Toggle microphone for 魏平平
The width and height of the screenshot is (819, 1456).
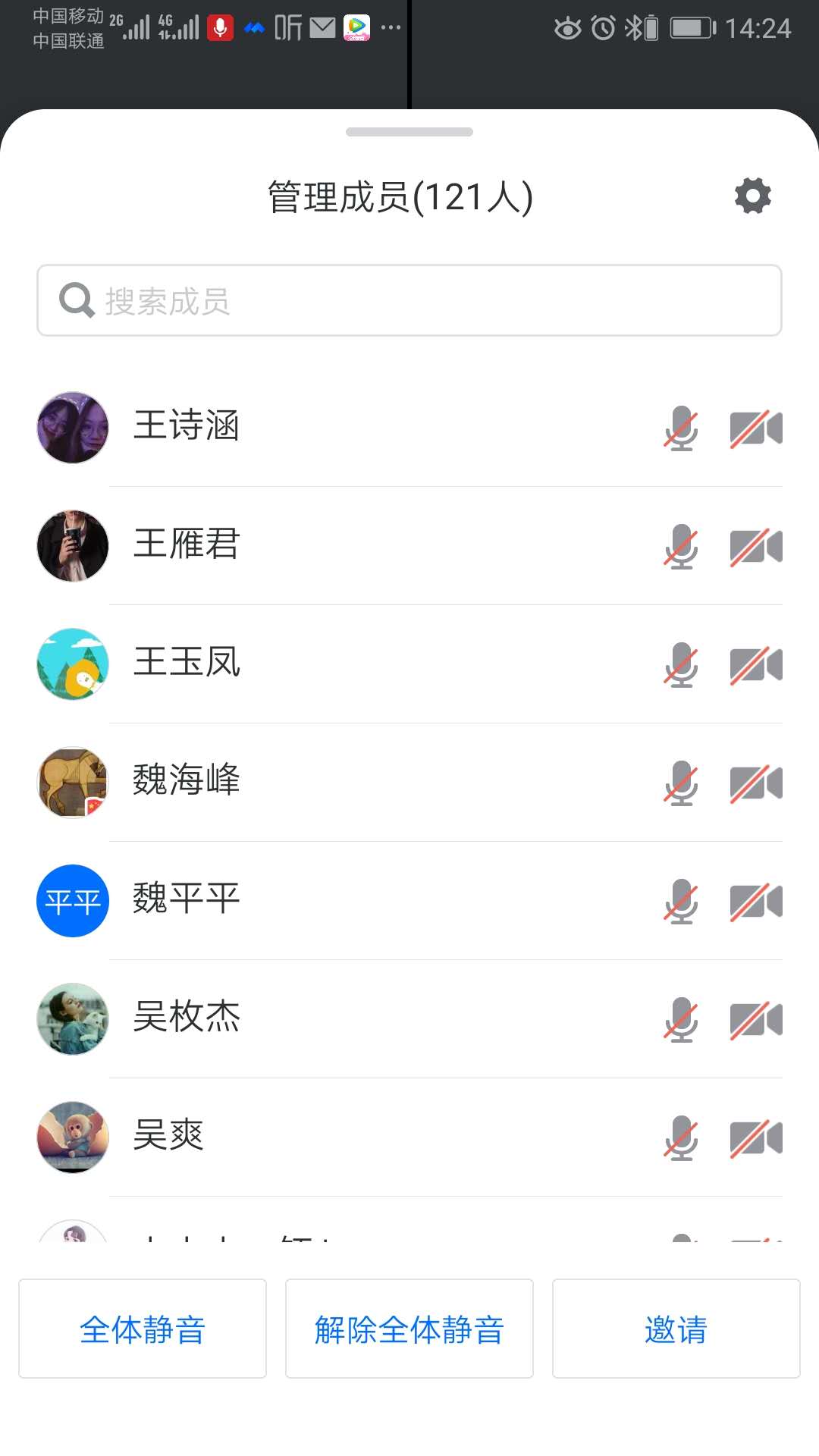[x=681, y=902]
